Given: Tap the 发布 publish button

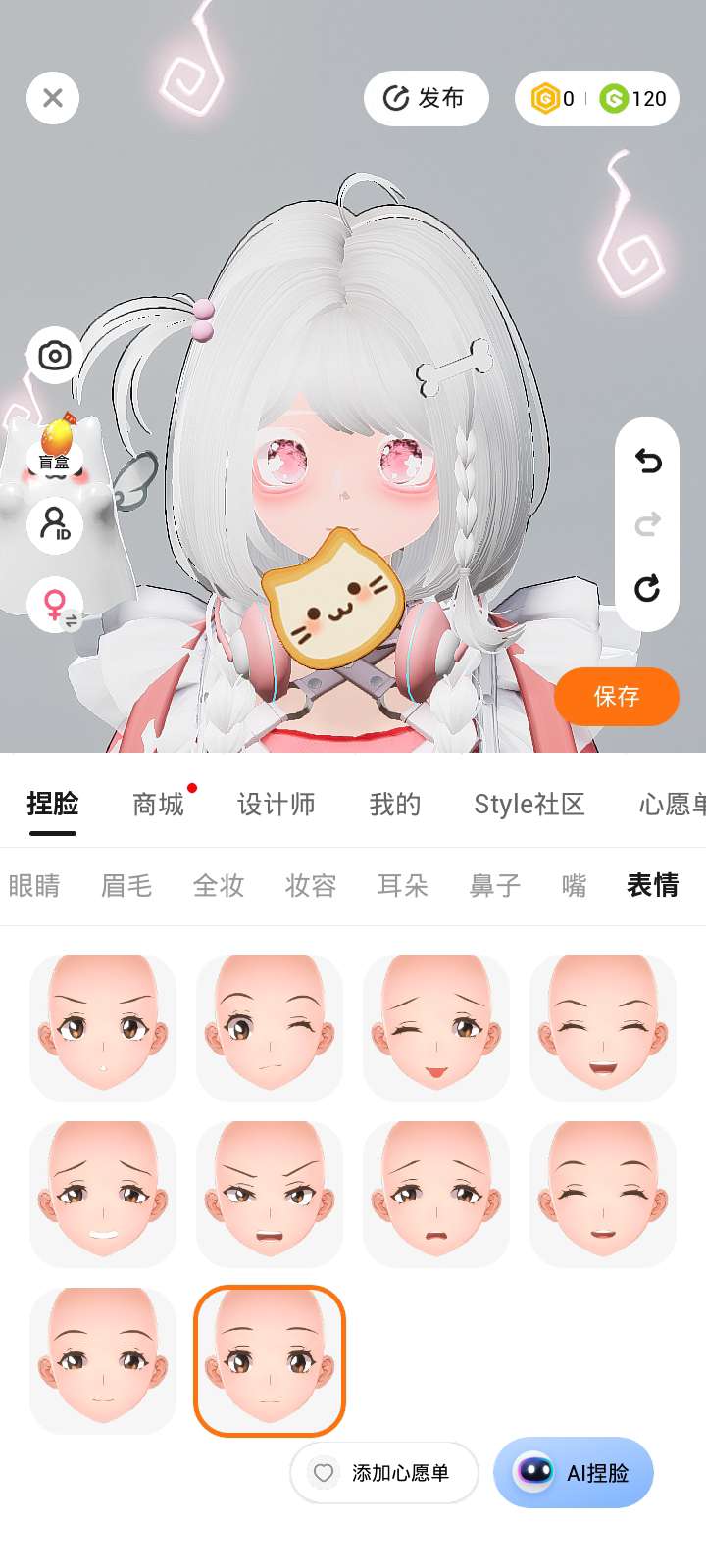Looking at the screenshot, I should point(426,98).
